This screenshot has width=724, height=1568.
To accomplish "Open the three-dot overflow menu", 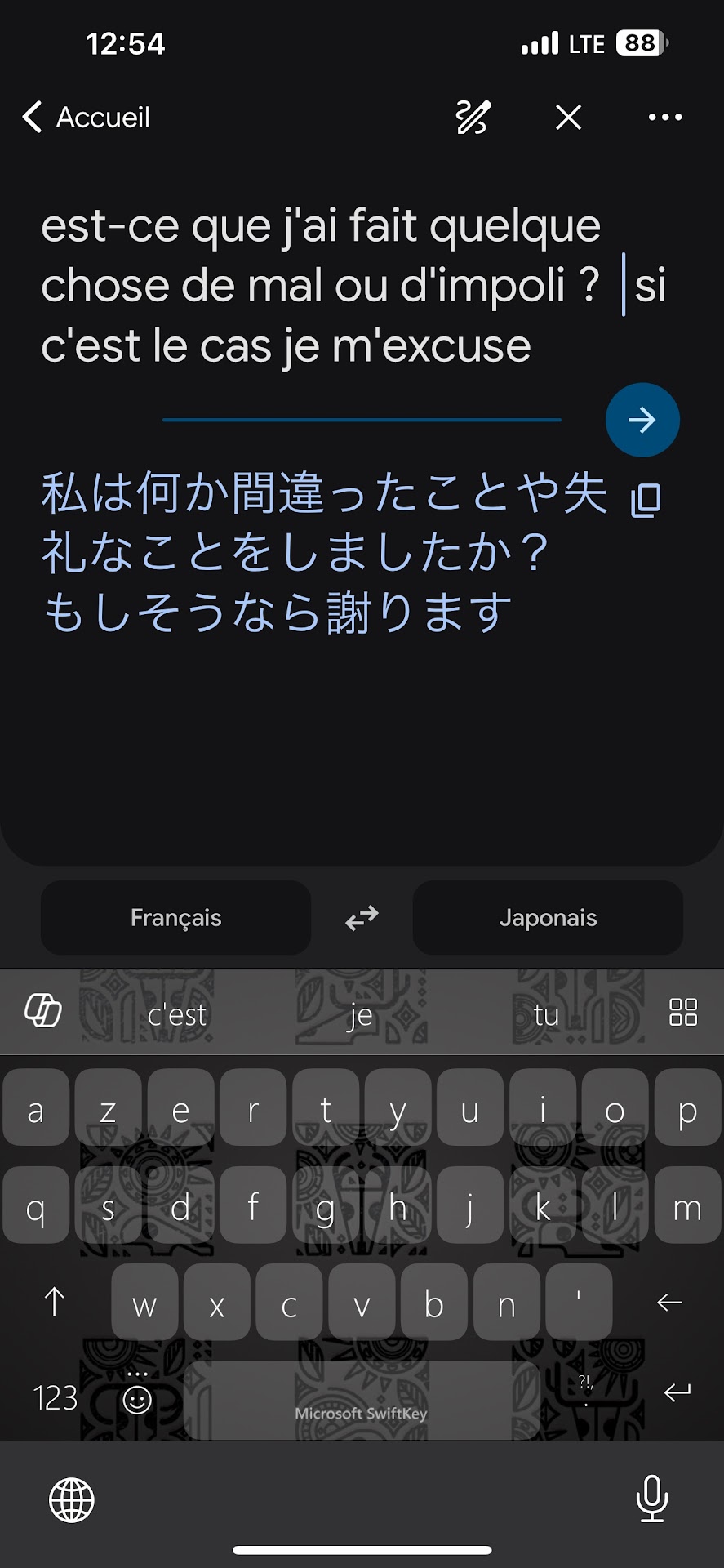I will (664, 118).
